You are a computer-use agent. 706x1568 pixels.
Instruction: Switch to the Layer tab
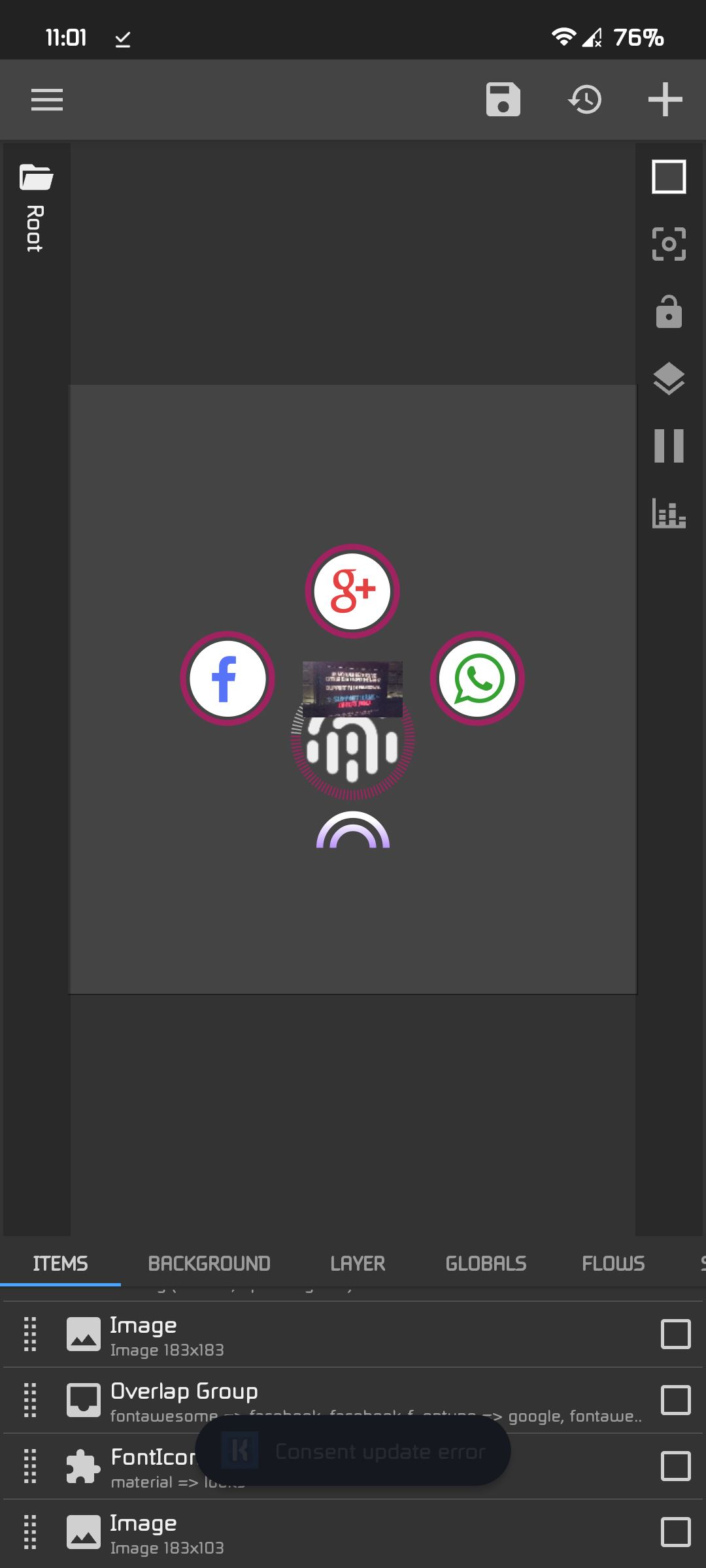tap(358, 1264)
